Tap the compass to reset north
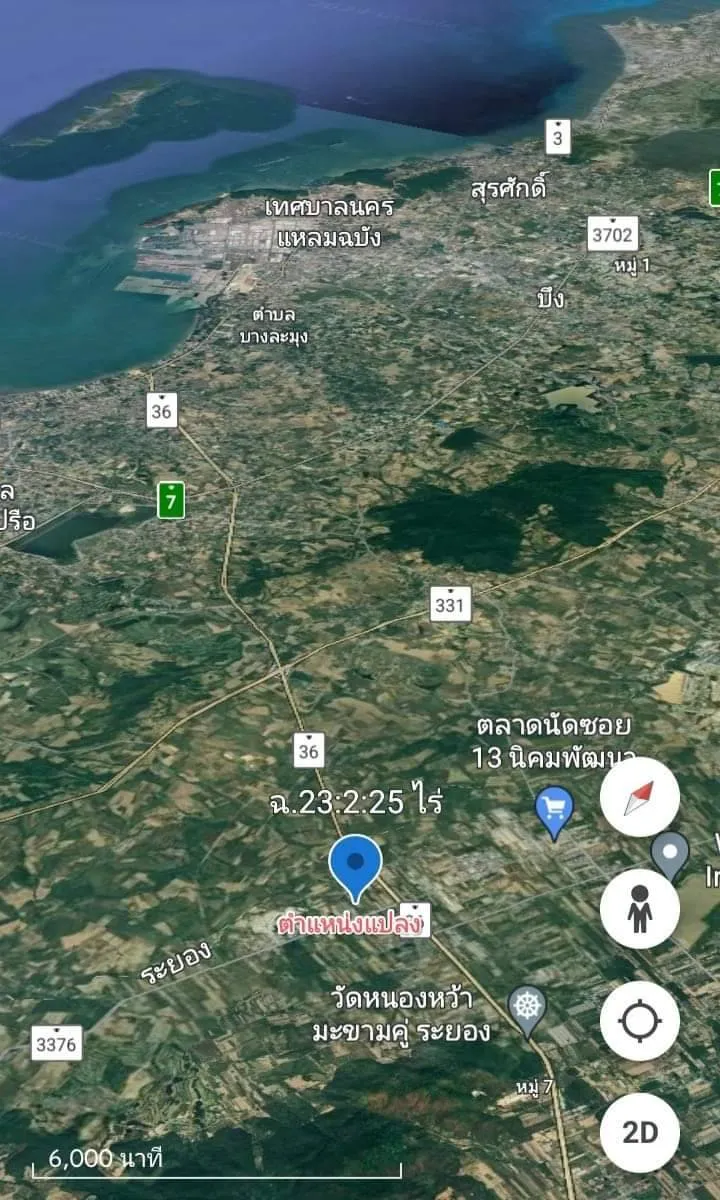 [x=640, y=797]
